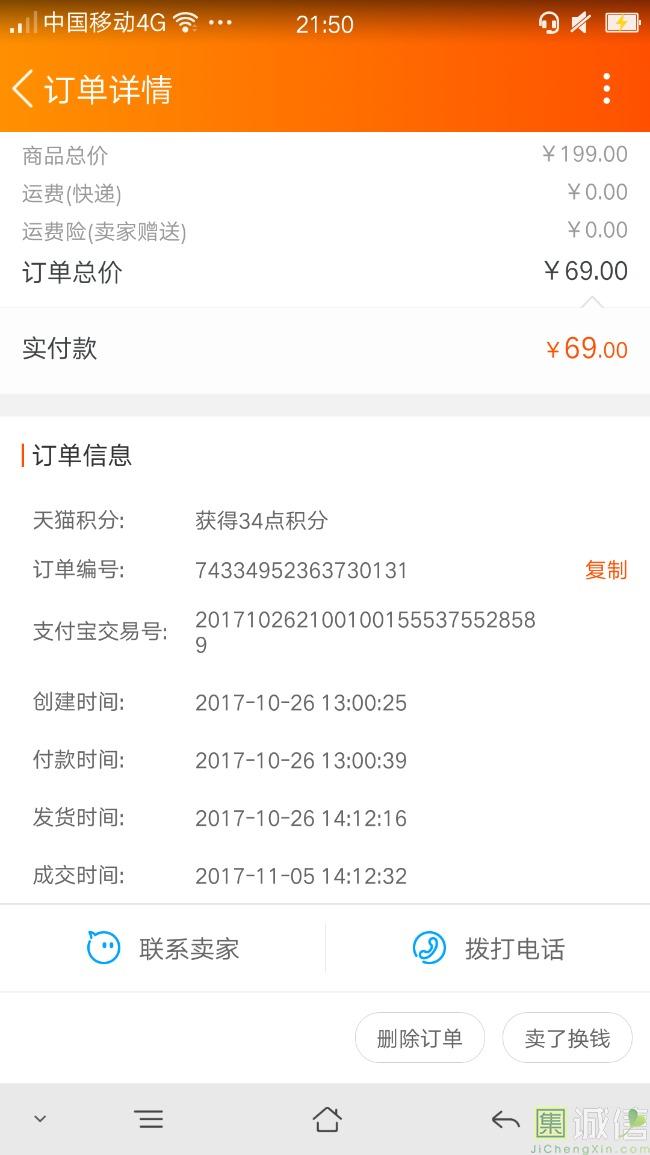Copy the order number with 复制

click(x=606, y=570)
